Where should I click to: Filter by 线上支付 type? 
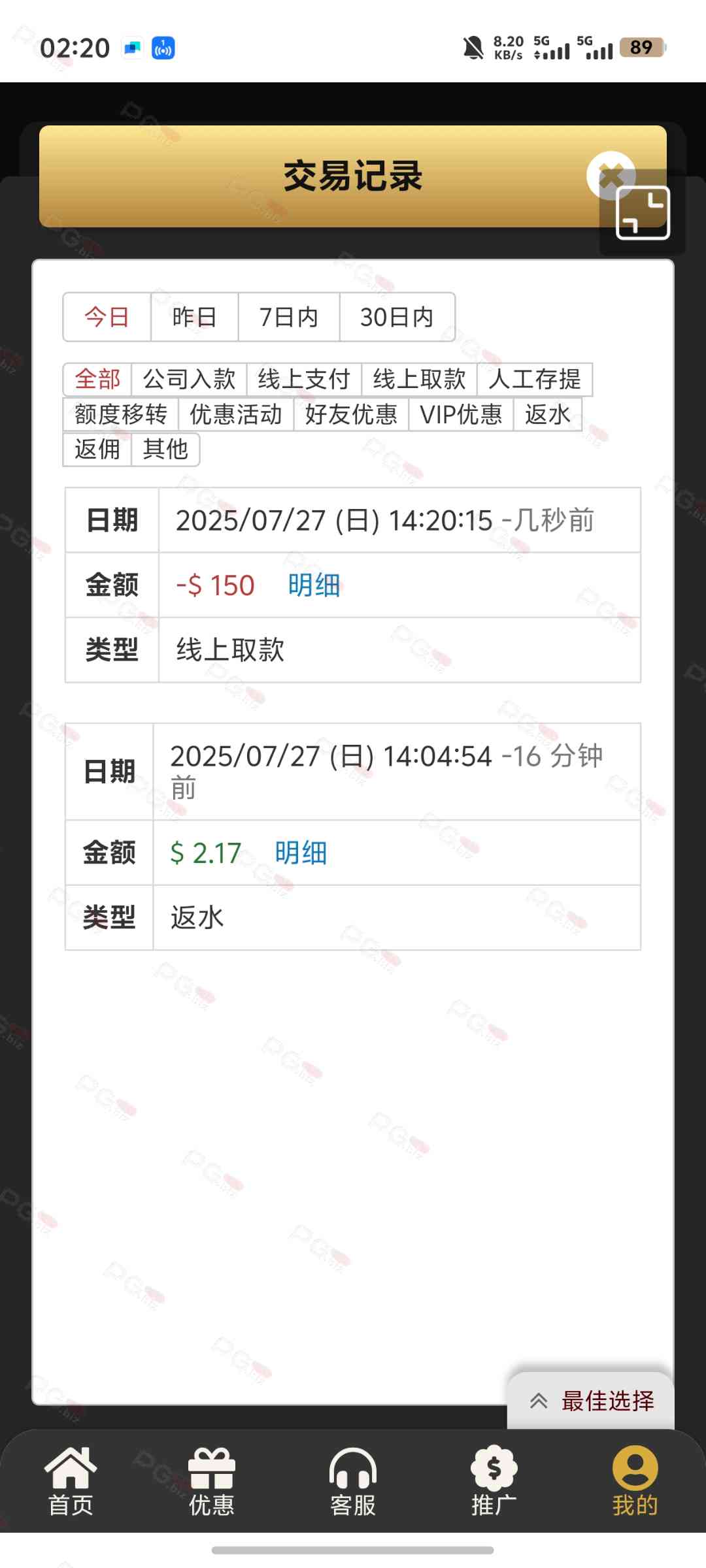pyautogui.click(x=304, y=380)
